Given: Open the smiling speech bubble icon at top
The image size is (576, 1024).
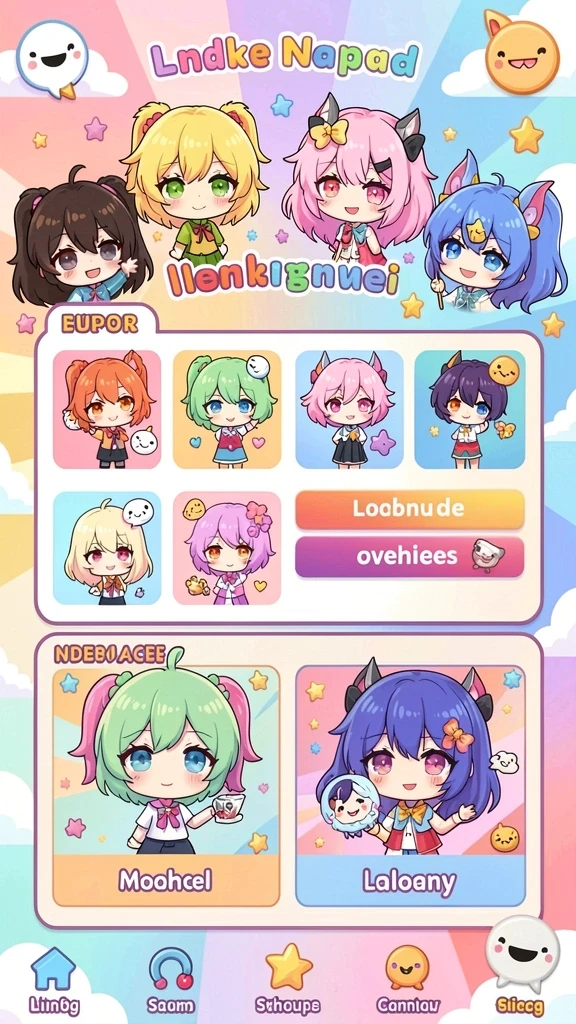Looking at the screenshot, I should [x=52, y=60].
